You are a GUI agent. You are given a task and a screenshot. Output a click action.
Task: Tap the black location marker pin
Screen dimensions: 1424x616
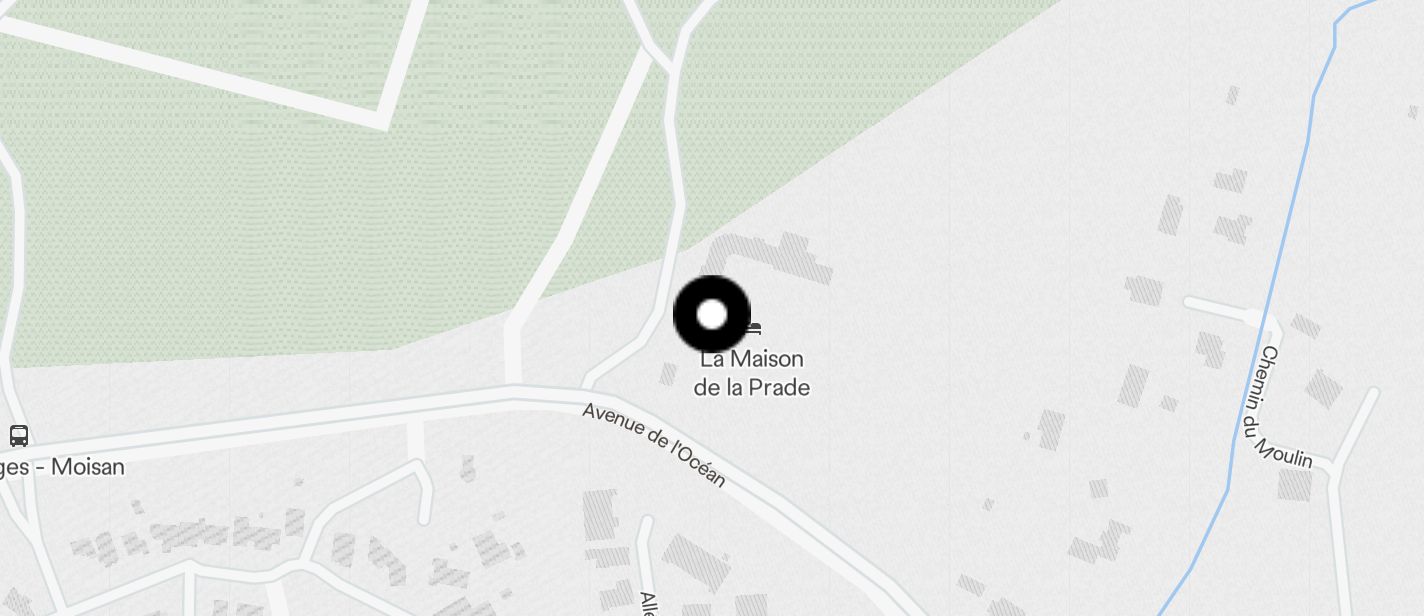(x=711, y=315)
